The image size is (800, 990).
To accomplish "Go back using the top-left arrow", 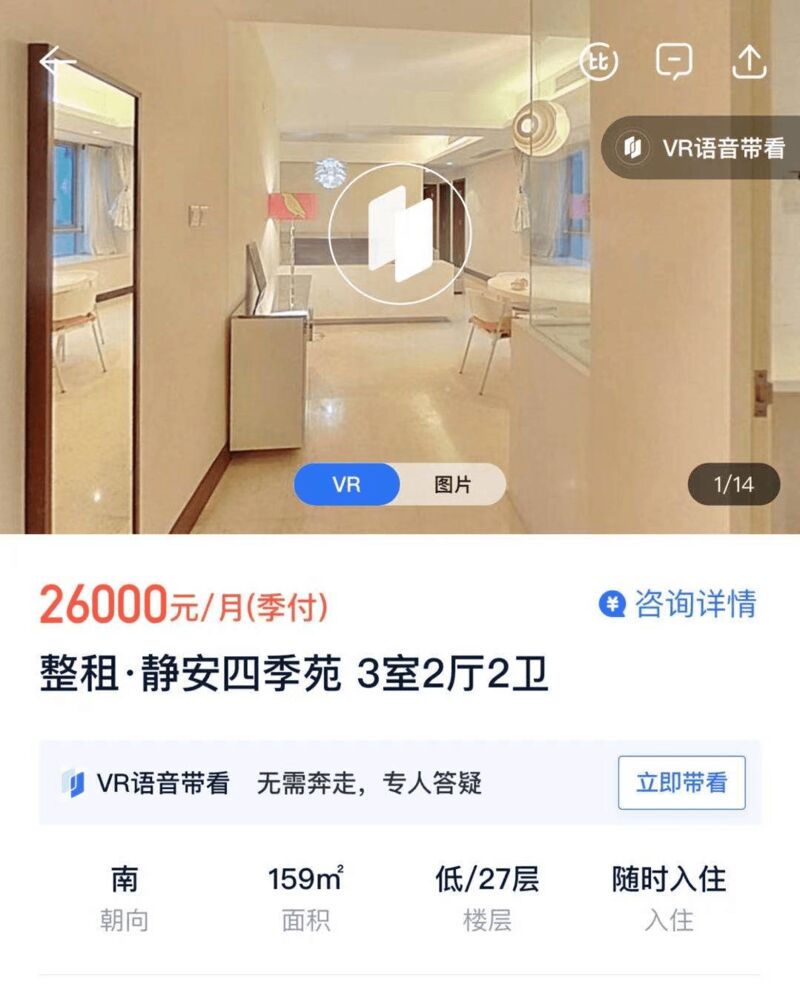I will point(57,62).
